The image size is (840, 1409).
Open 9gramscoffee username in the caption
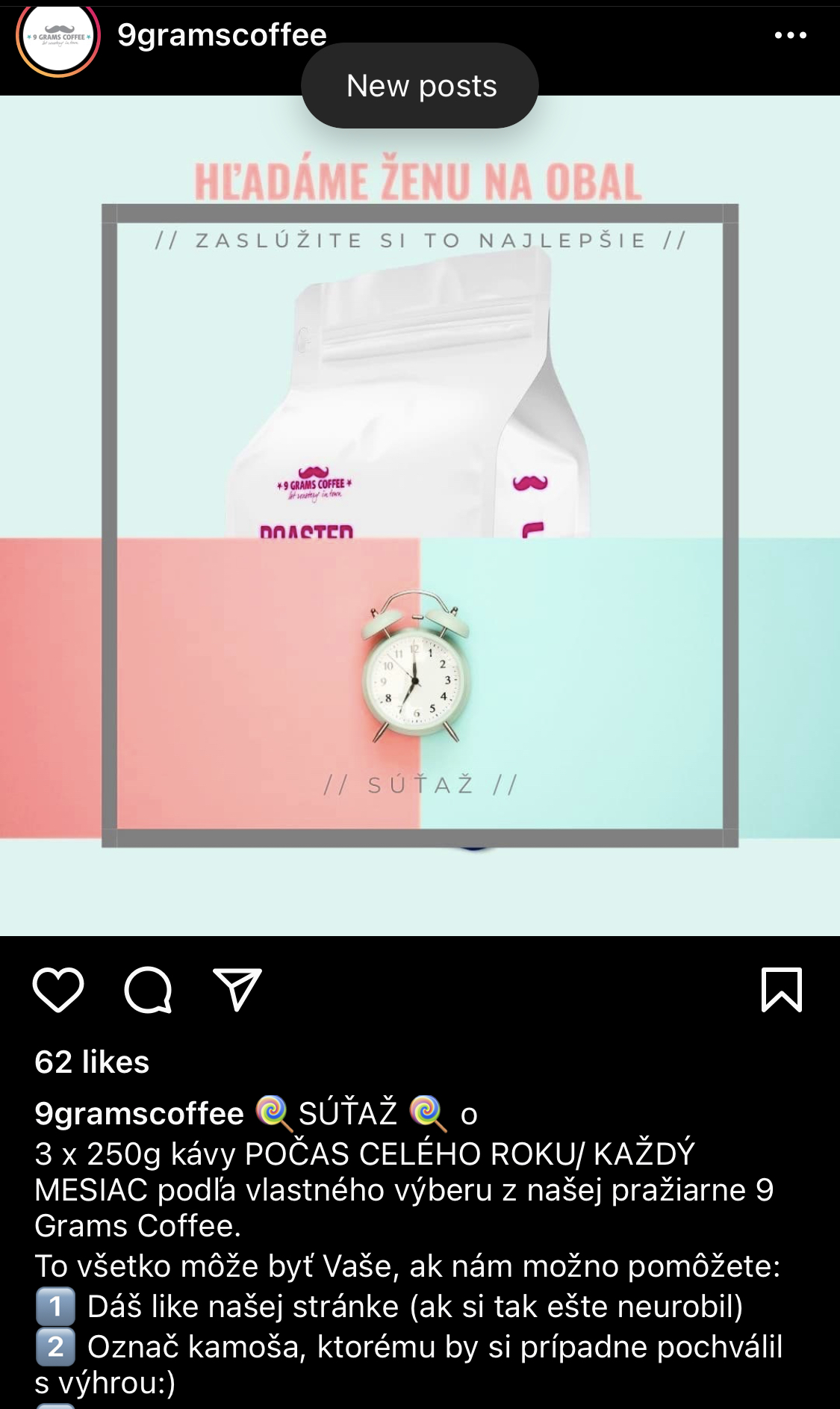click(x=139, y=1113)
